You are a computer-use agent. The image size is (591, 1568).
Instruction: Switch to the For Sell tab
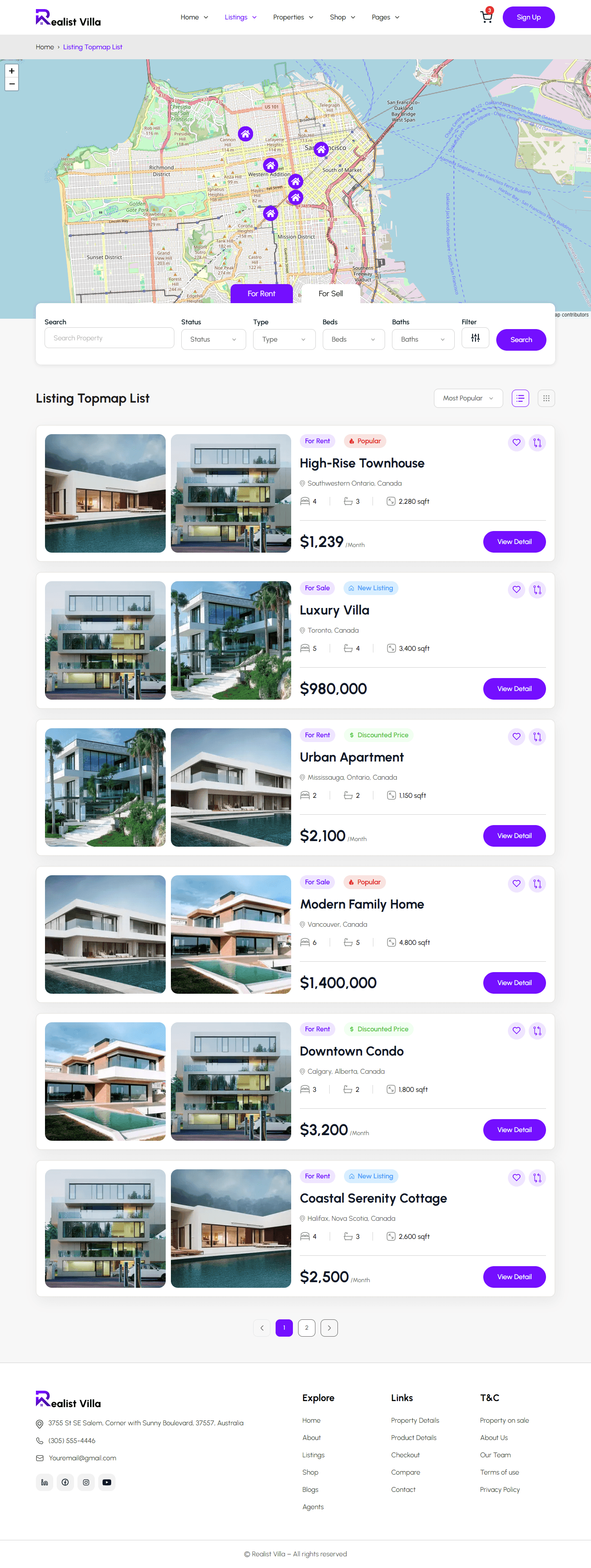330,293
